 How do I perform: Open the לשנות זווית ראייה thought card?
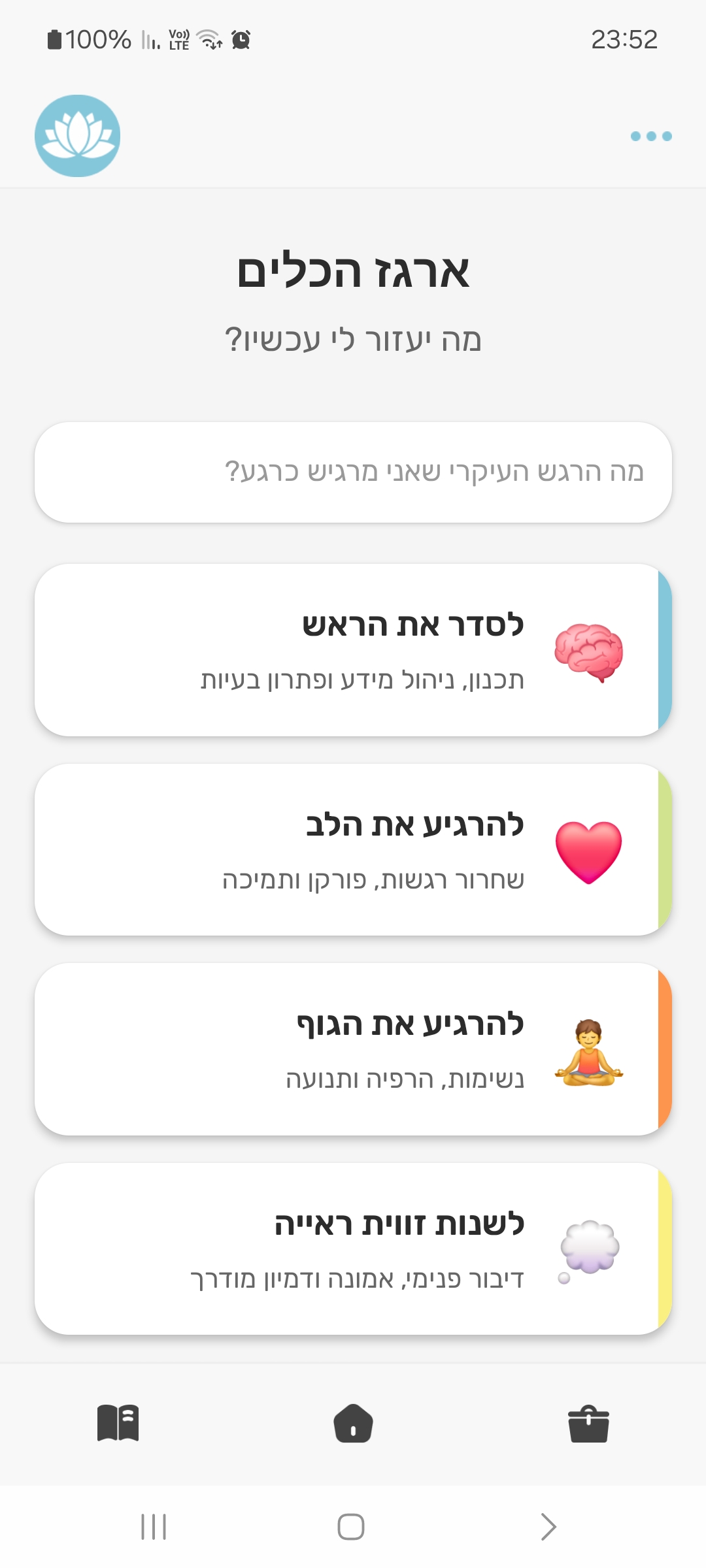[353, 1249]
